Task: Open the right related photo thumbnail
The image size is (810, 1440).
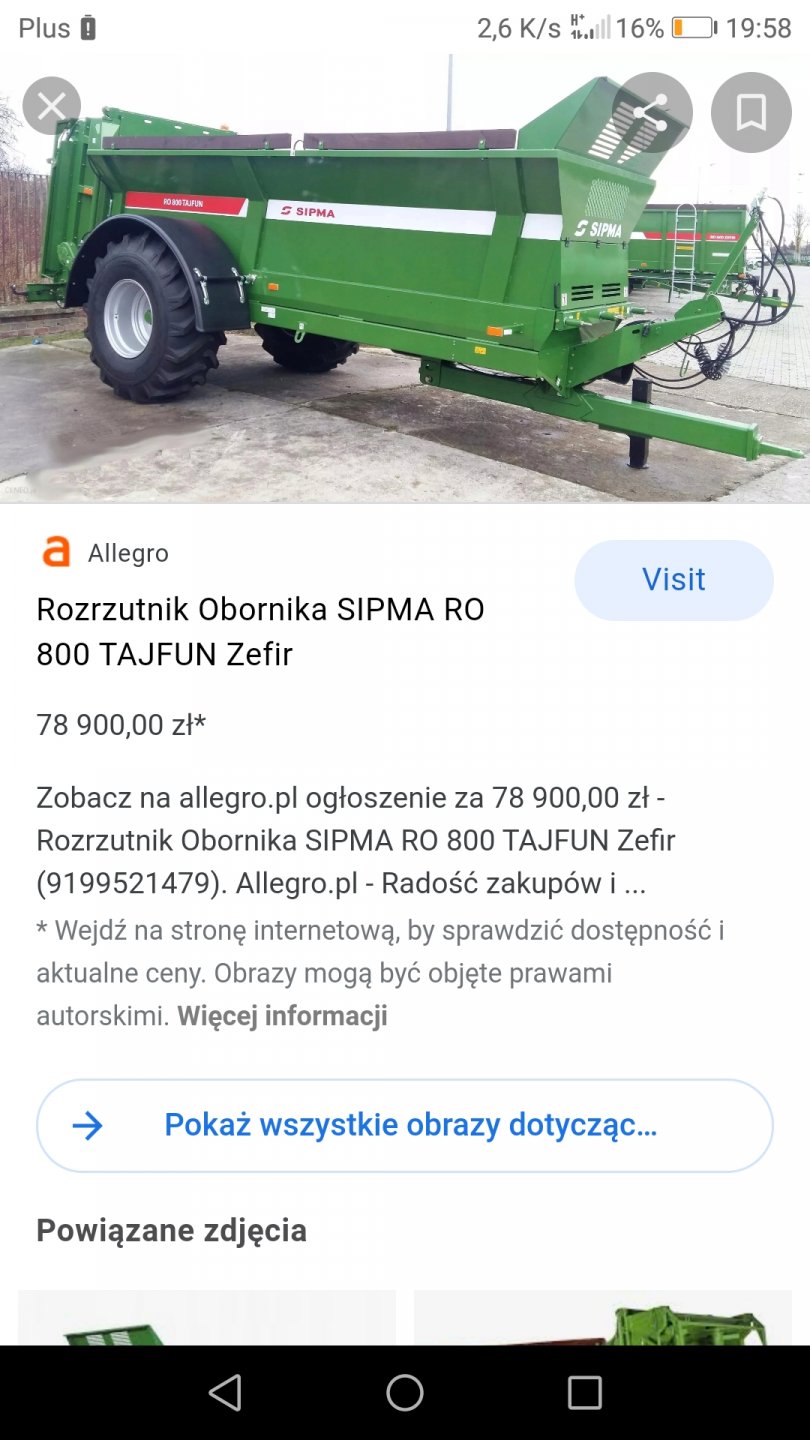Action: 602,1318
